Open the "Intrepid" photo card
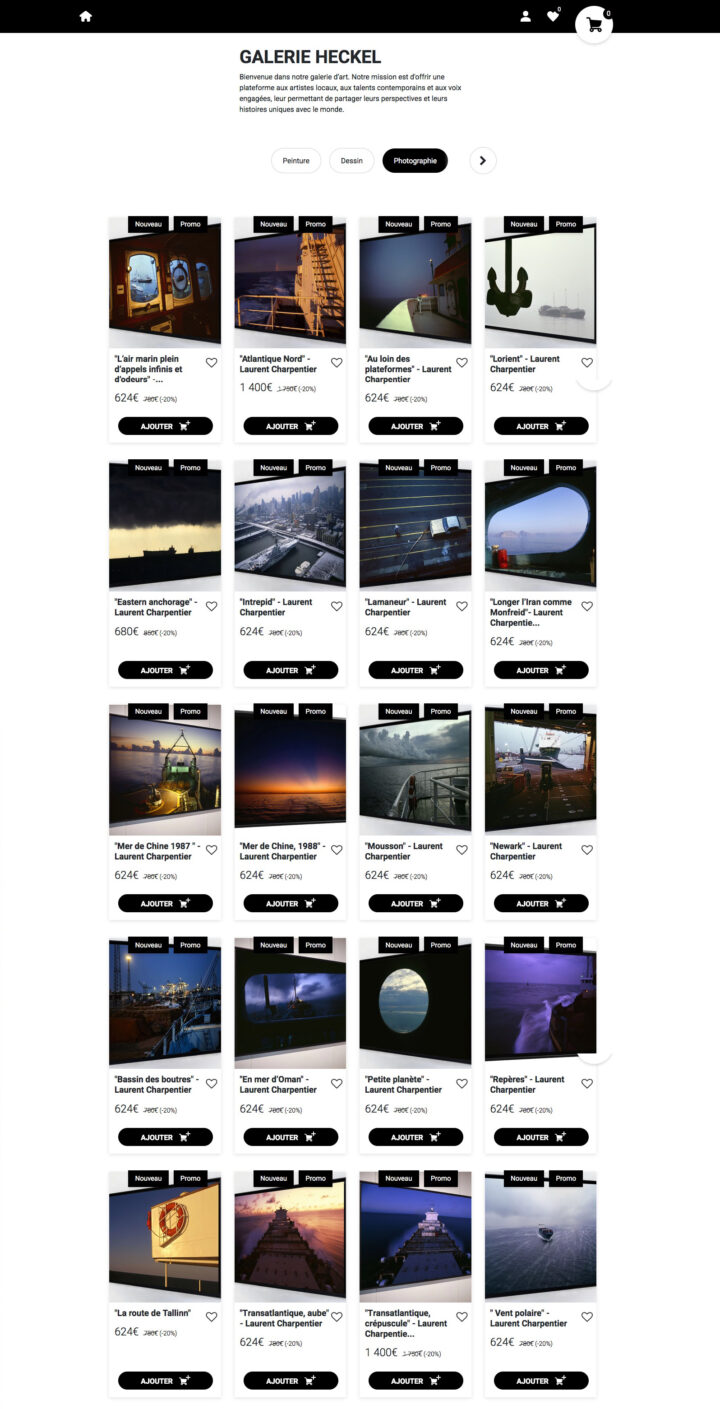The height and width of the screenshot is (1409, 720). click(x=290, y=526)
